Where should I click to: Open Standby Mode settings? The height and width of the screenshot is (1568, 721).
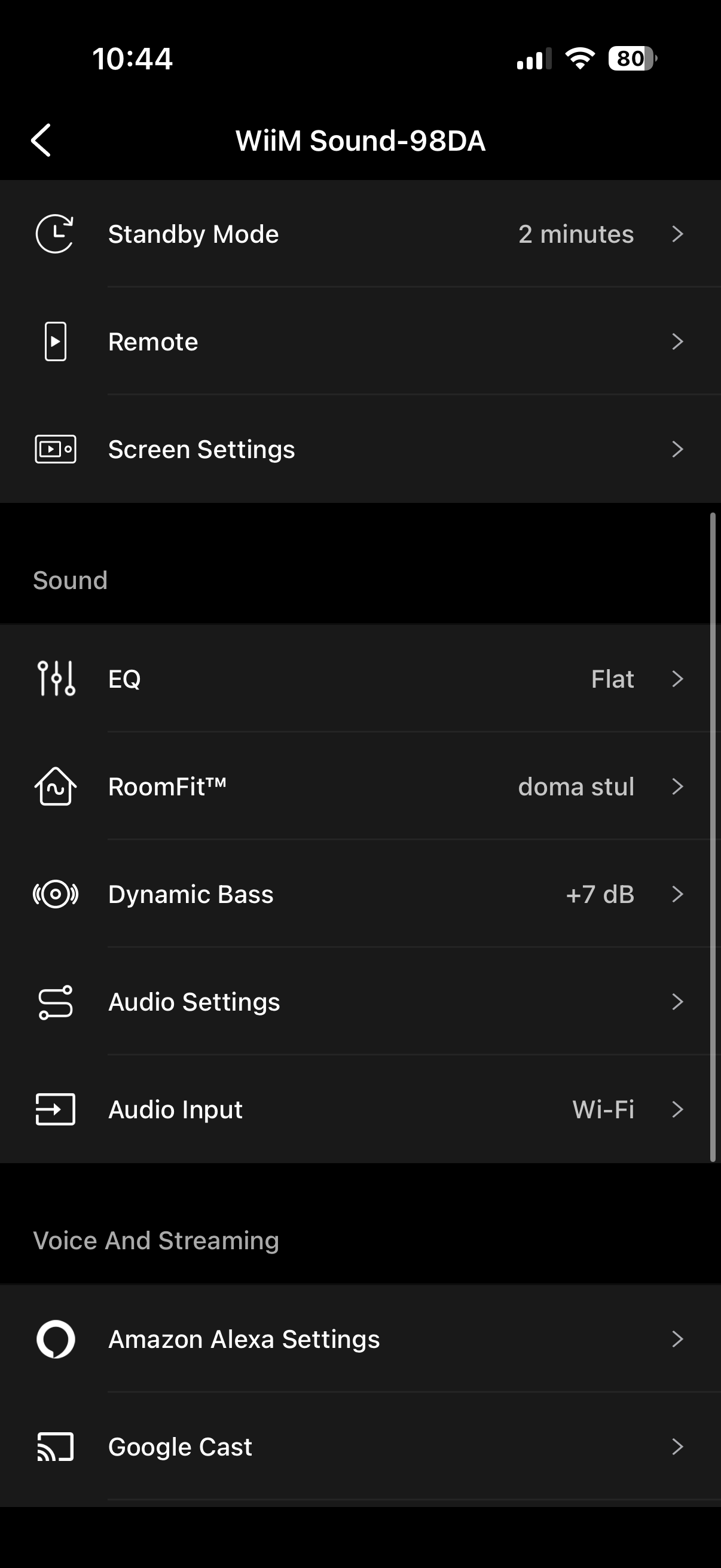(360, 234)
